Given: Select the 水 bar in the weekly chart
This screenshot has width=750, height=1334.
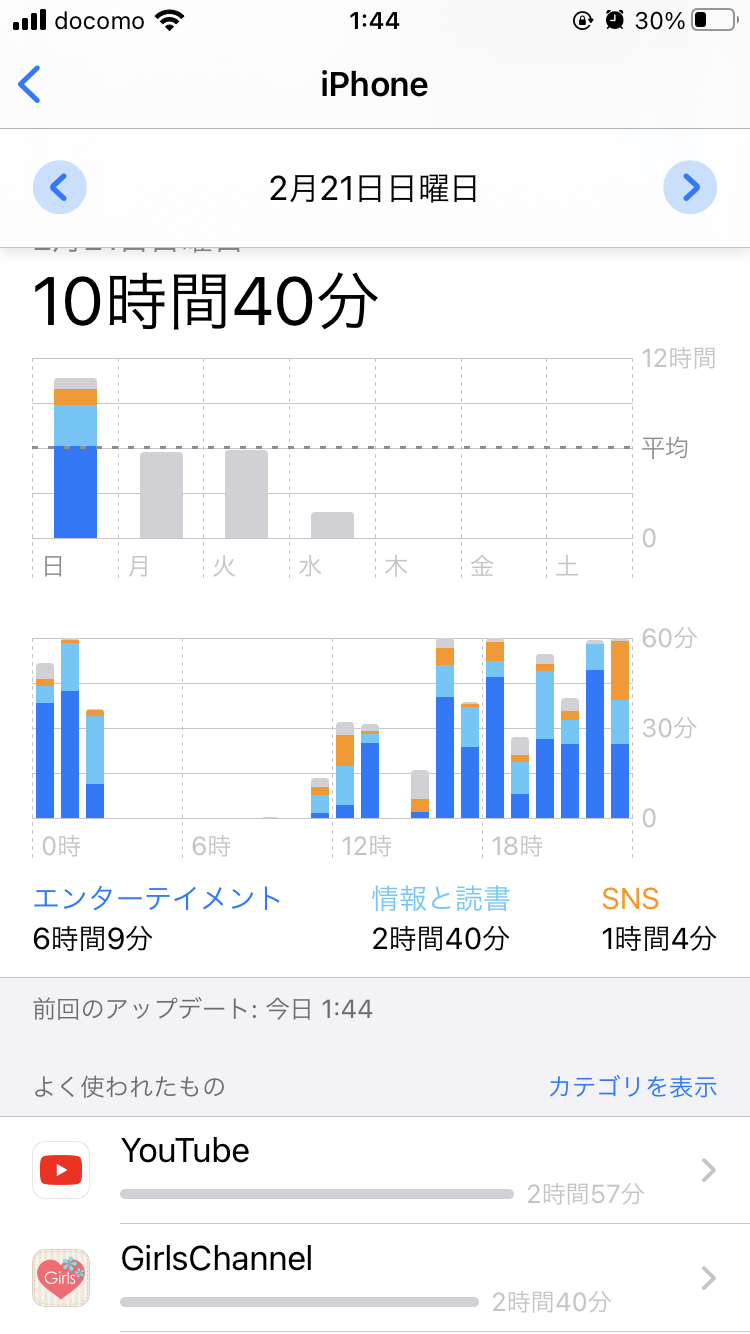Looking at the screenshot, I should point(332,525).
